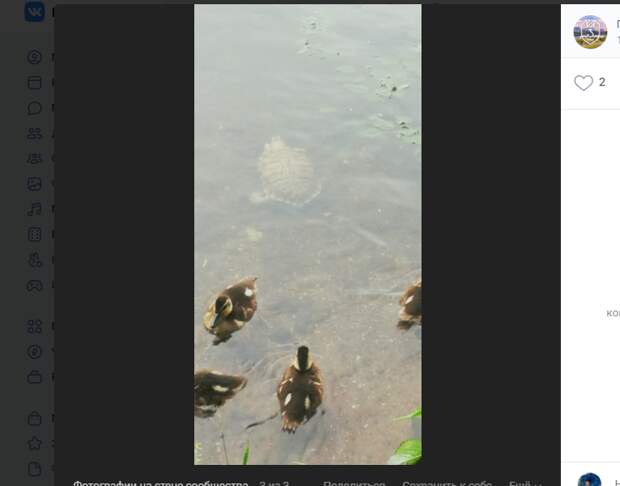Open the community avatar beside the photo
The width and height of the screenshot is (620, 486).
click(590, 31)
